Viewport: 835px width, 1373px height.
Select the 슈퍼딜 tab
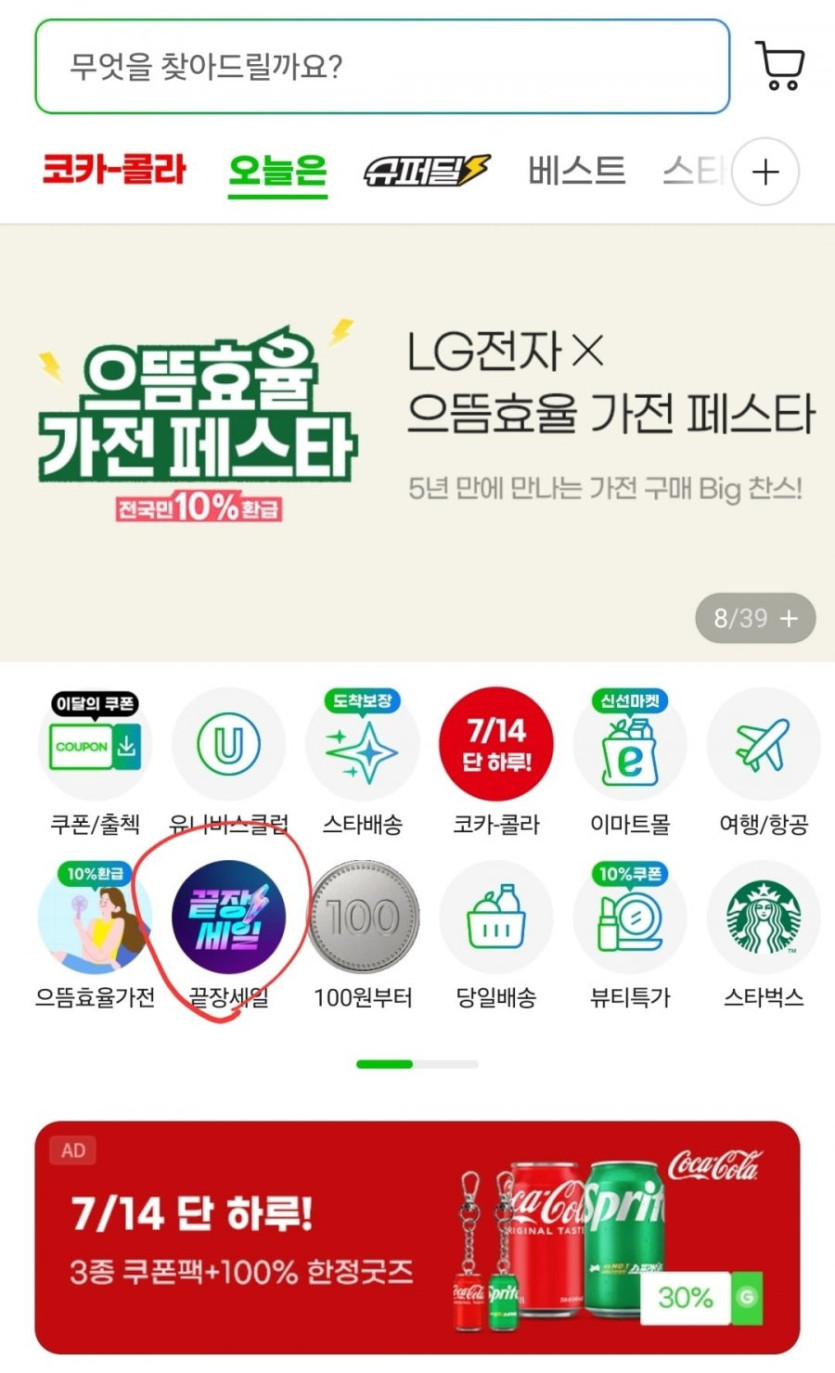point(428,171)
